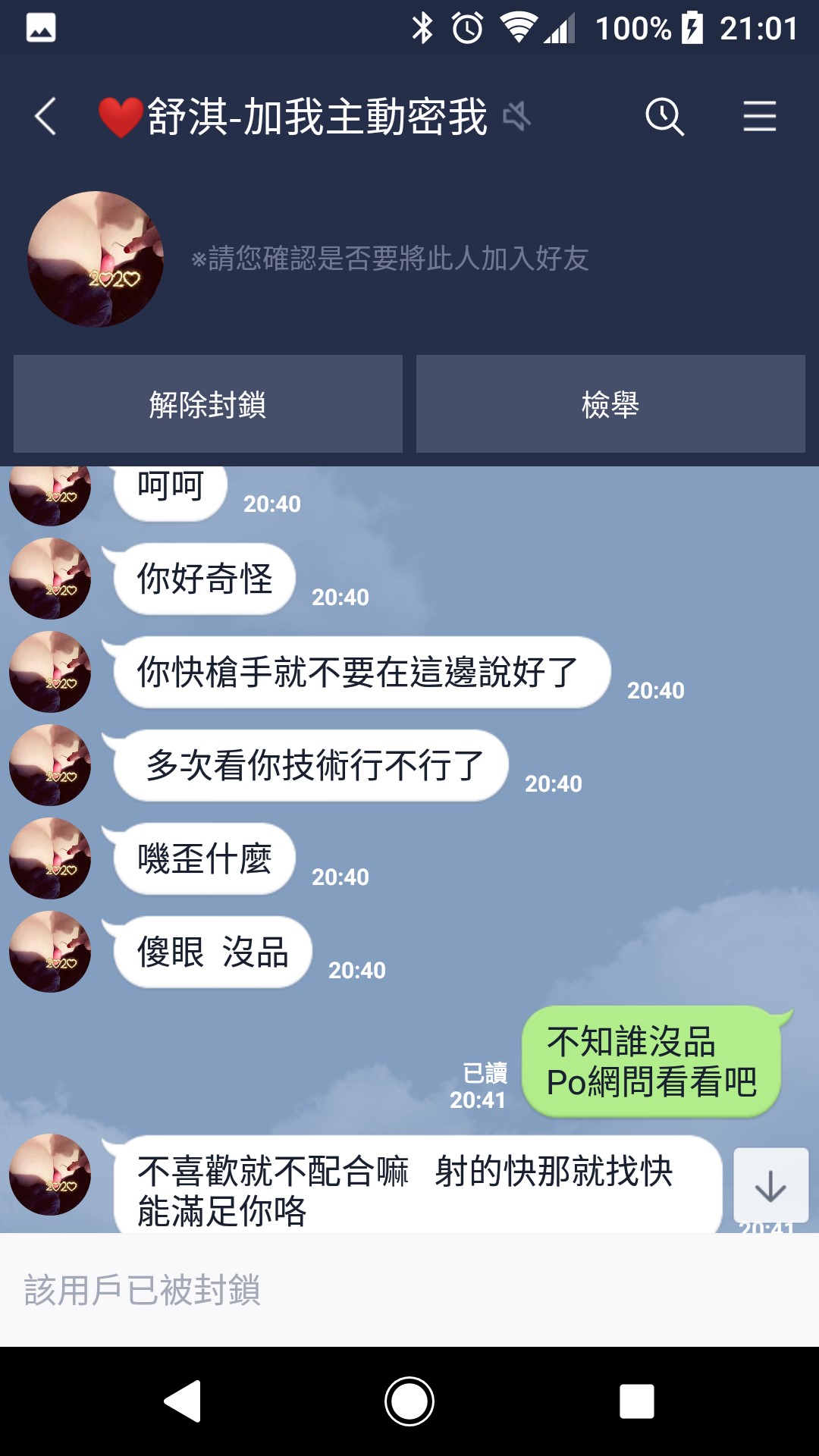The image size is (819, 1456).
Task: Open the large profile photo
Action: (96, 259)
